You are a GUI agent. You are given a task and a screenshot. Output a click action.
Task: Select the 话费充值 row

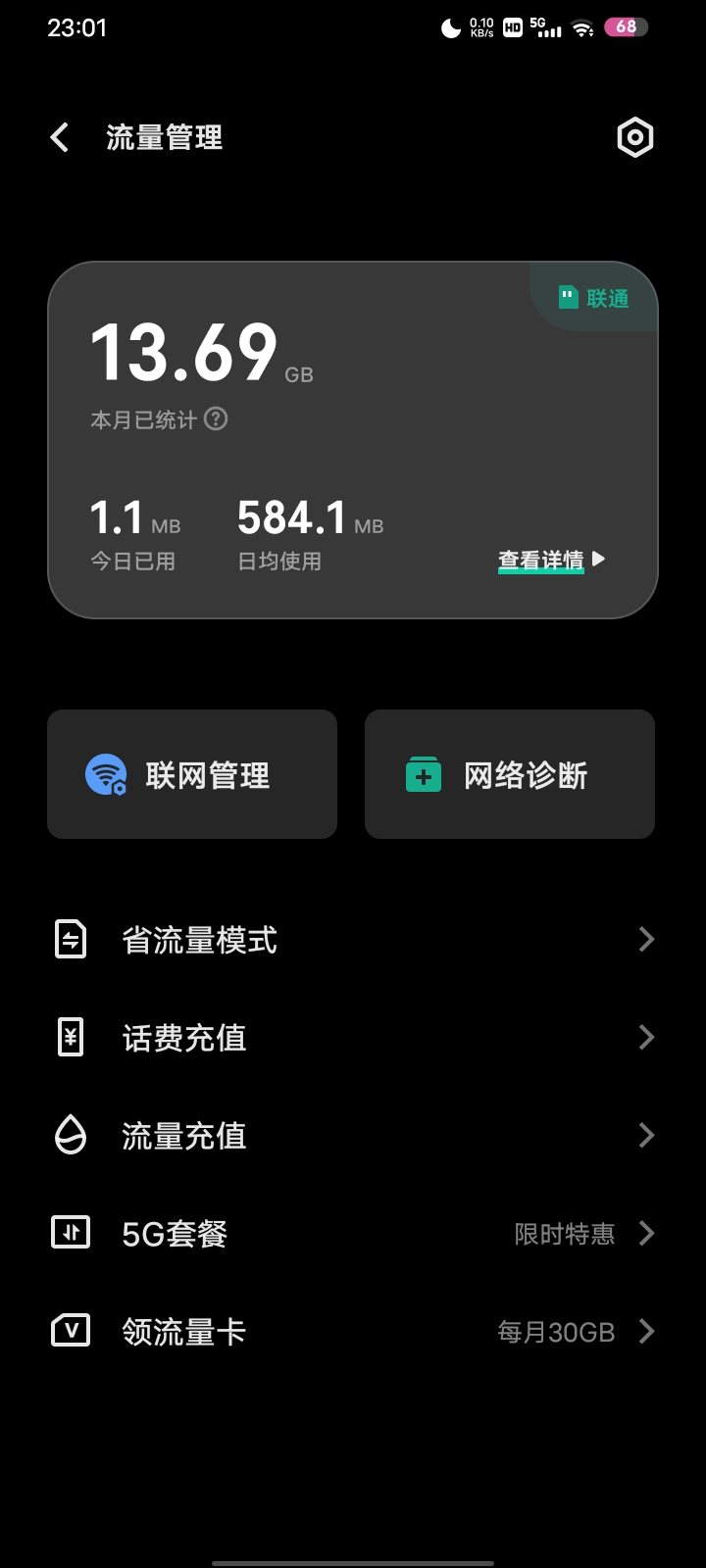(353, 1038)
